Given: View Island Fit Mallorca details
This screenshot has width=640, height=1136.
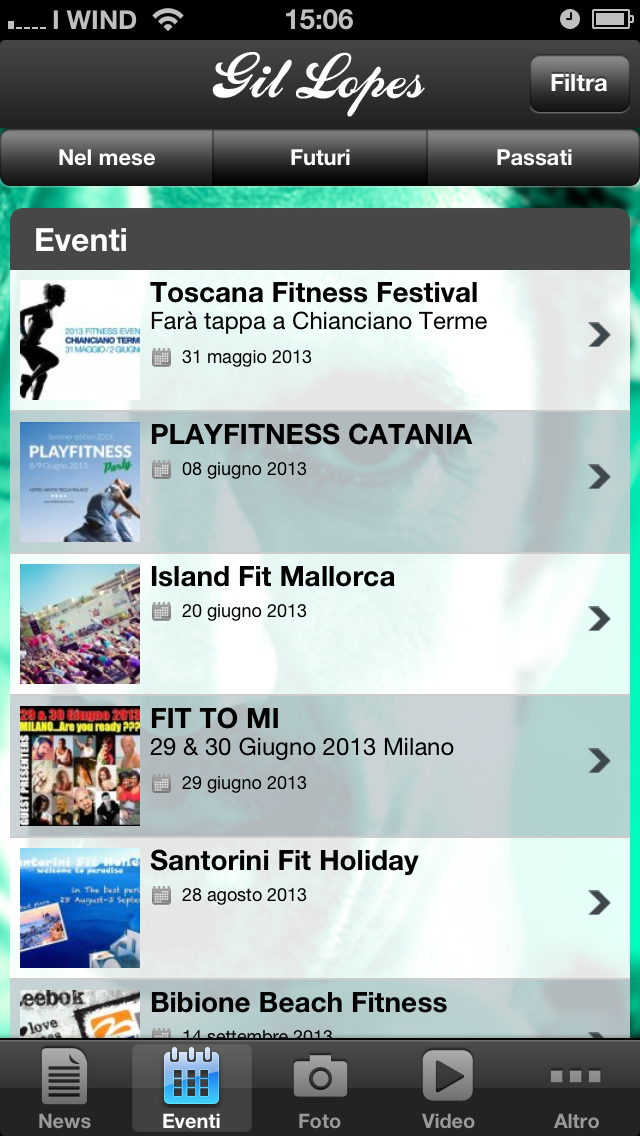Looking at the screenshot, I should pos(320,624).
